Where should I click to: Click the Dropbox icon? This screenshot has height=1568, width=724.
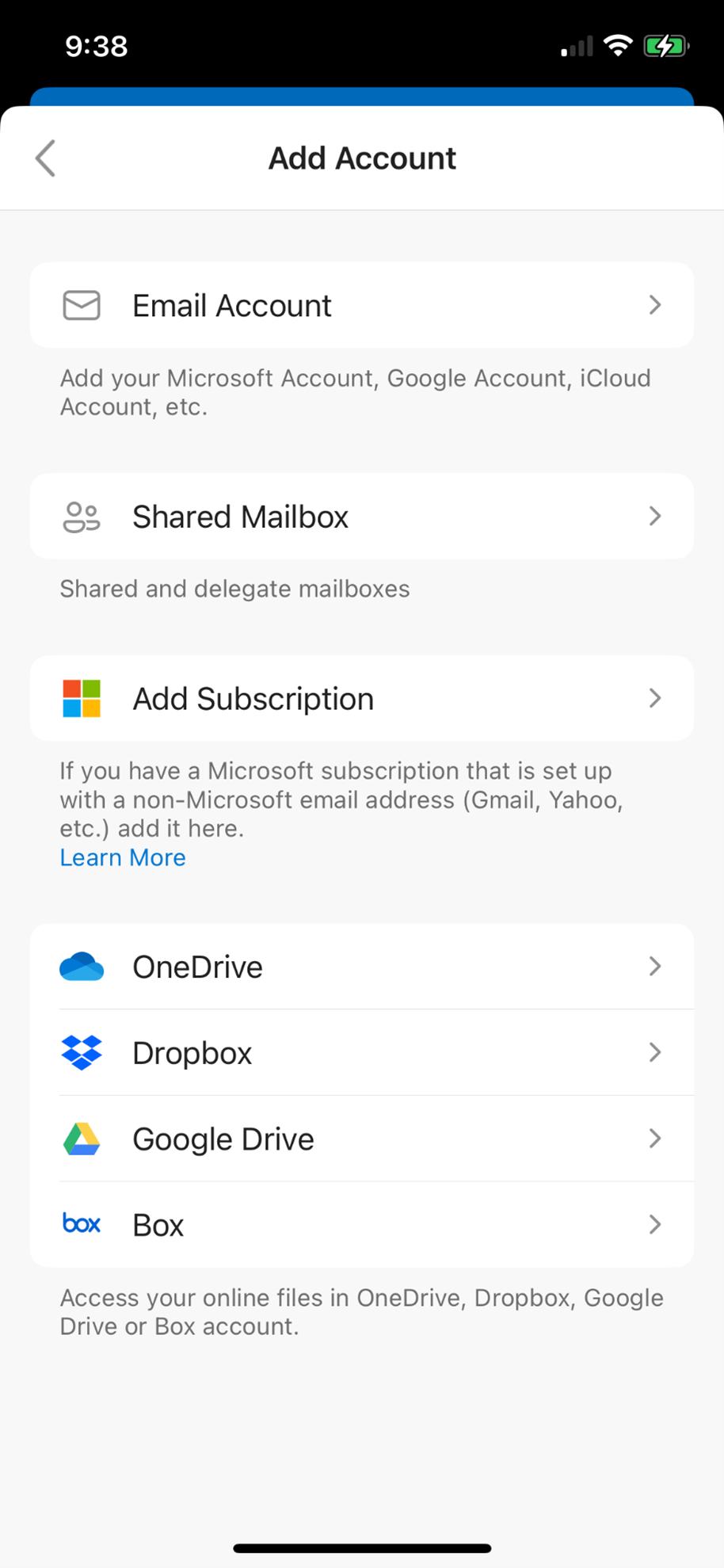pos(81,1052)
